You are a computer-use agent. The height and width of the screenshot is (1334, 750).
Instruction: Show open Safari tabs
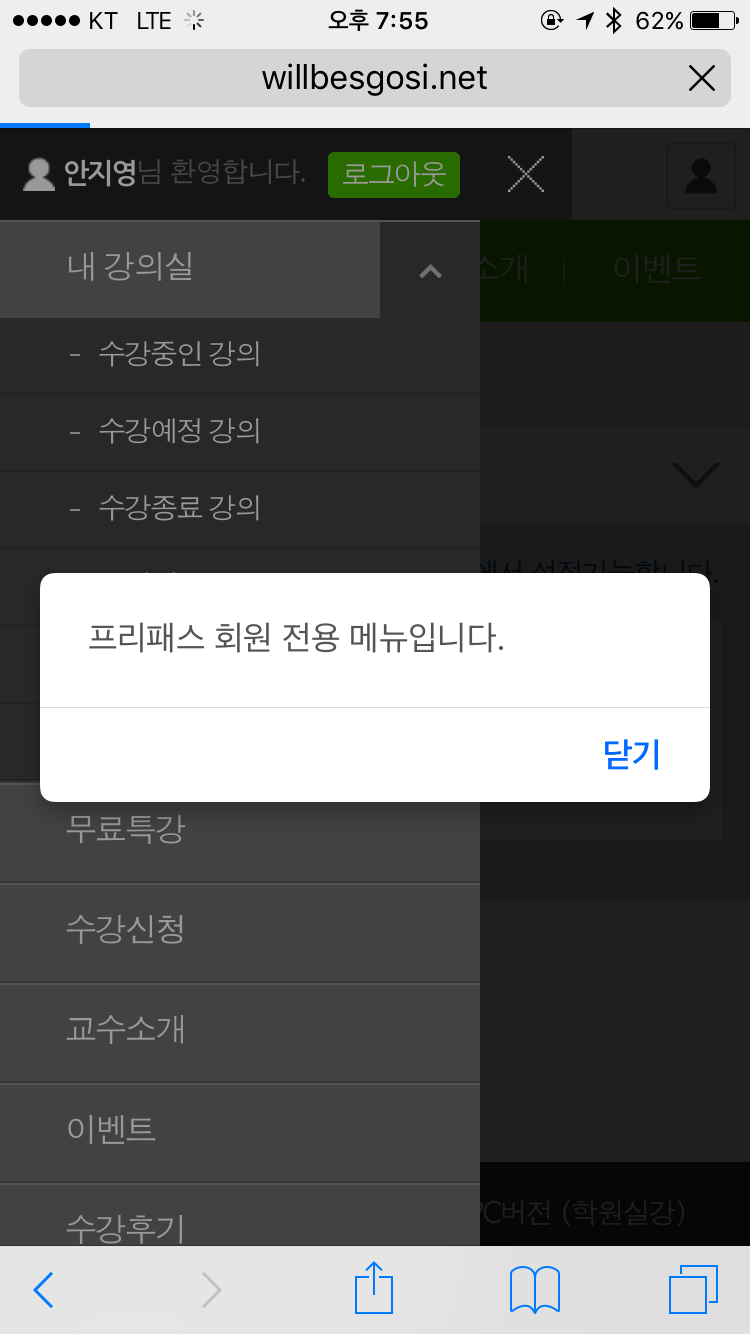point(694,1289)
